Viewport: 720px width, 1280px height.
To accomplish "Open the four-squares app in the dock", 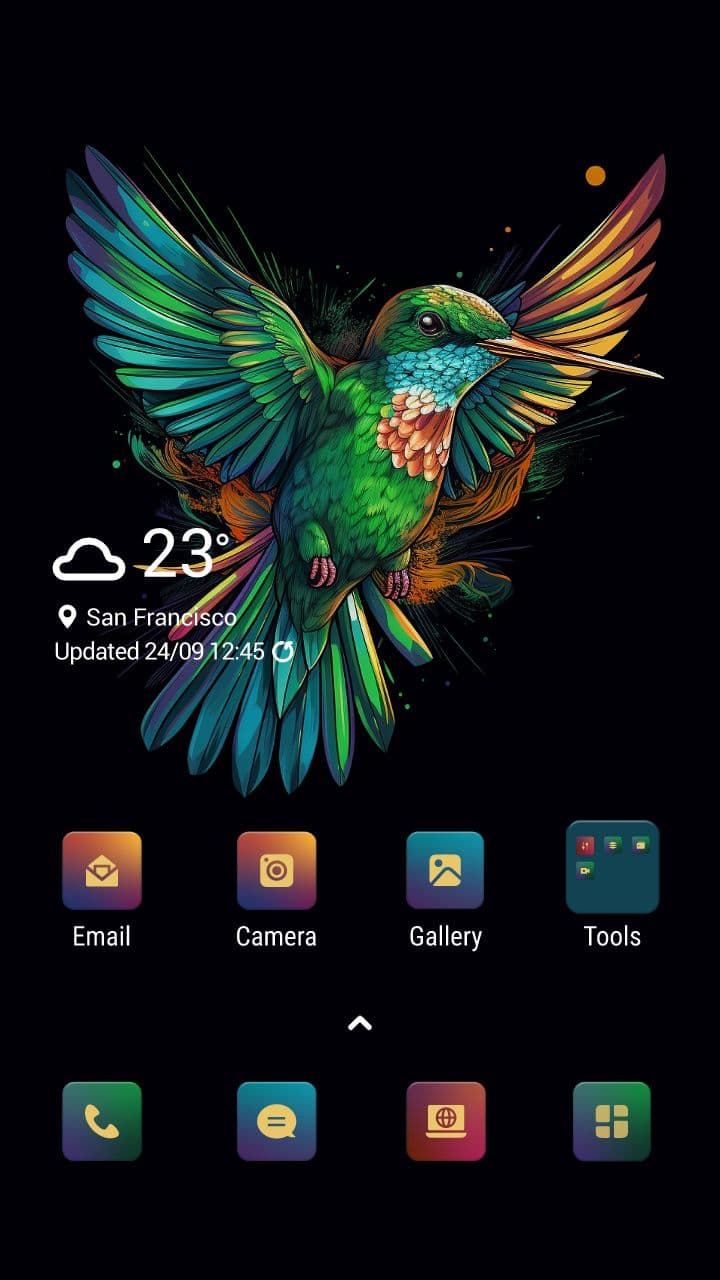I will tap(612, 1121).
